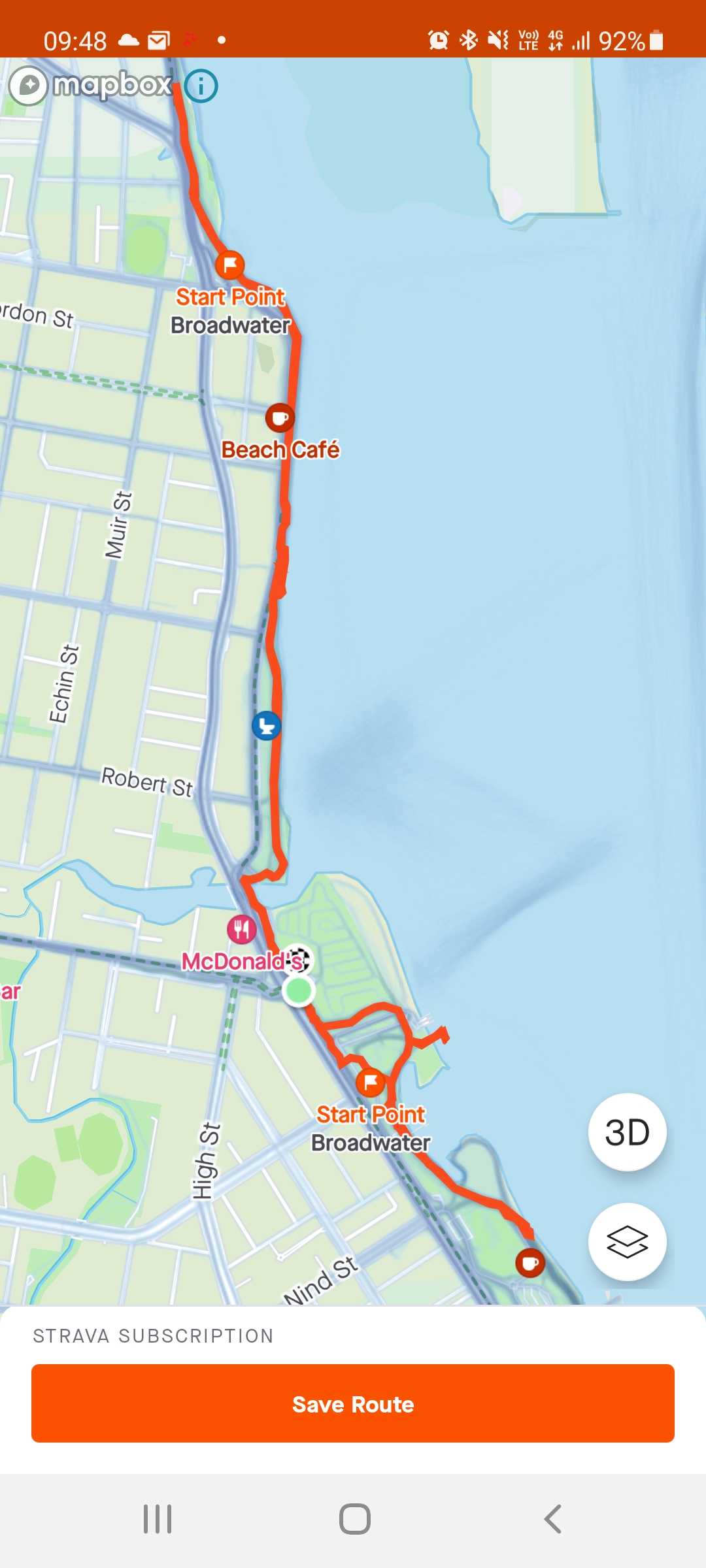Tap the northern Start Point Broadwater flag
Viewport: 706px width, 1568px height.
pyautogui.click(x=230, y=265)
